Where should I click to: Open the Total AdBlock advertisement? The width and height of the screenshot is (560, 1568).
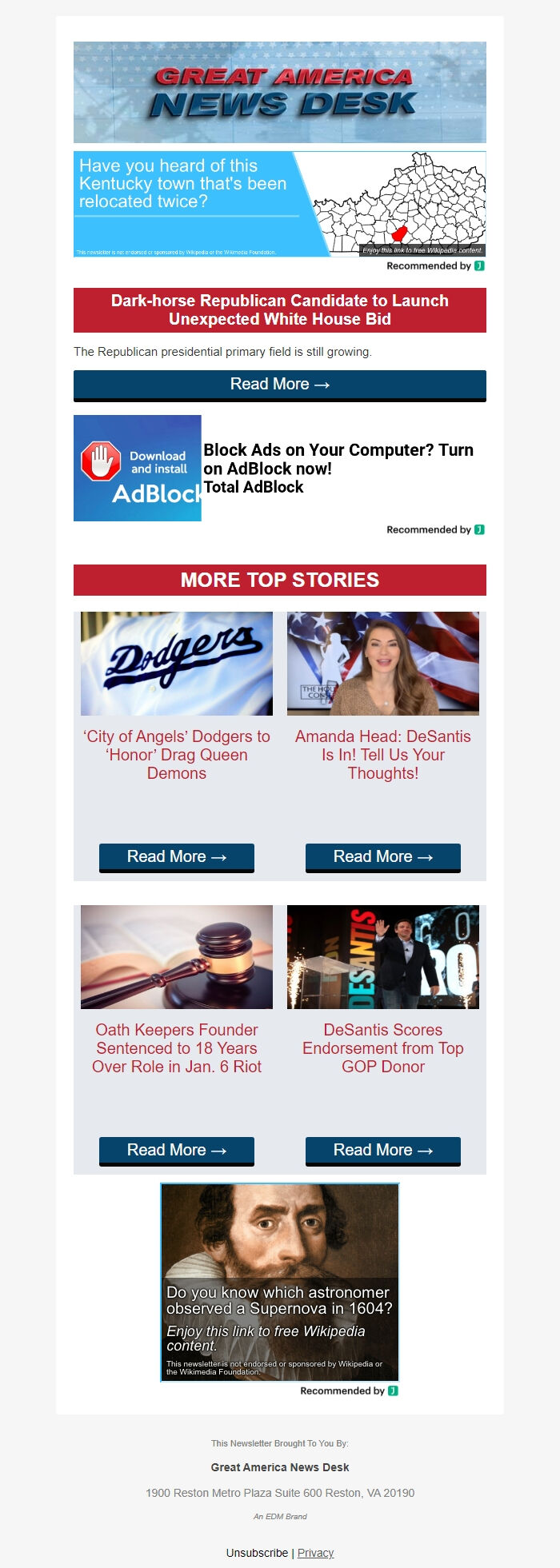[x=279, y=469]
